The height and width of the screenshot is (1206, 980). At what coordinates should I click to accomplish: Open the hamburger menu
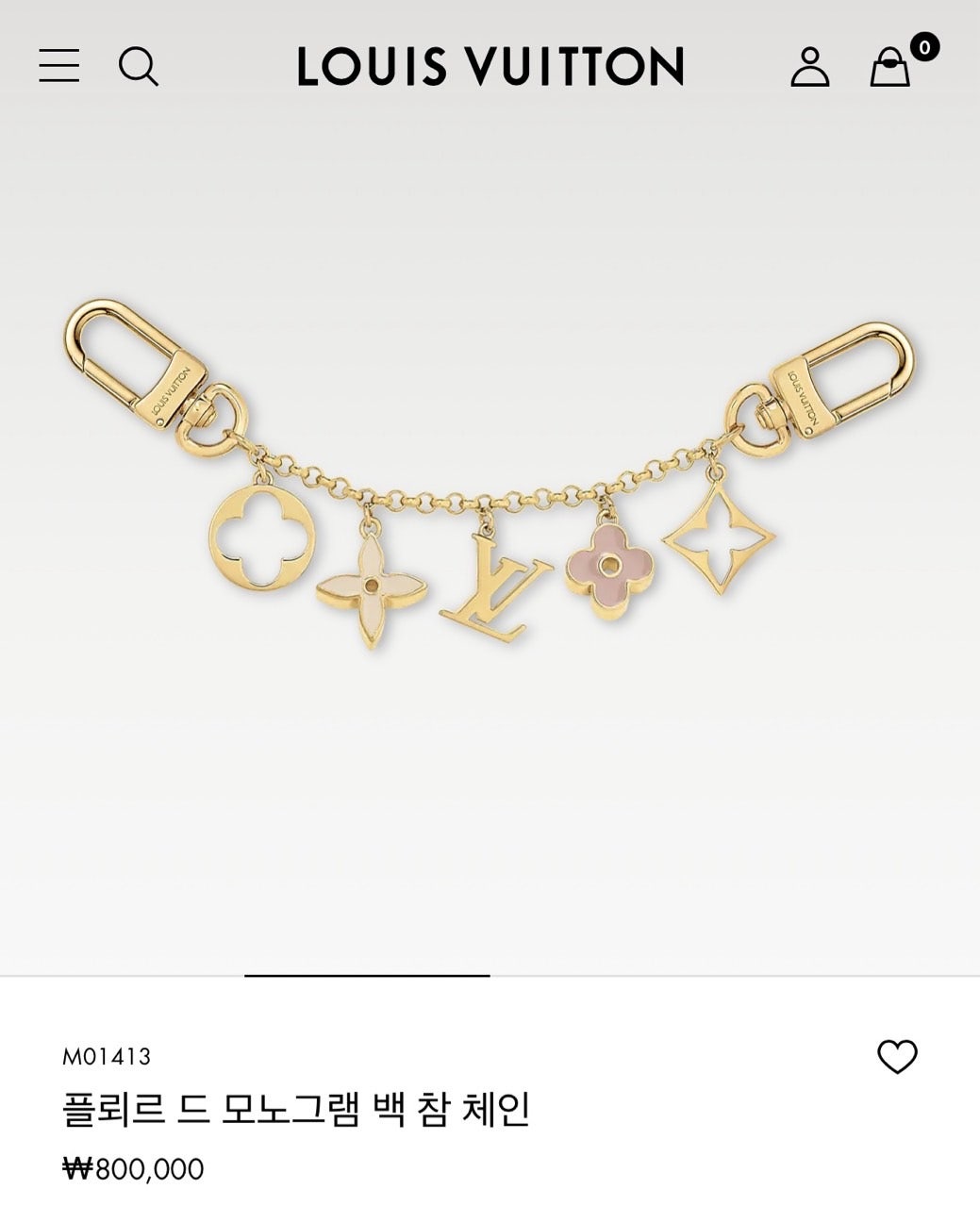58,66
